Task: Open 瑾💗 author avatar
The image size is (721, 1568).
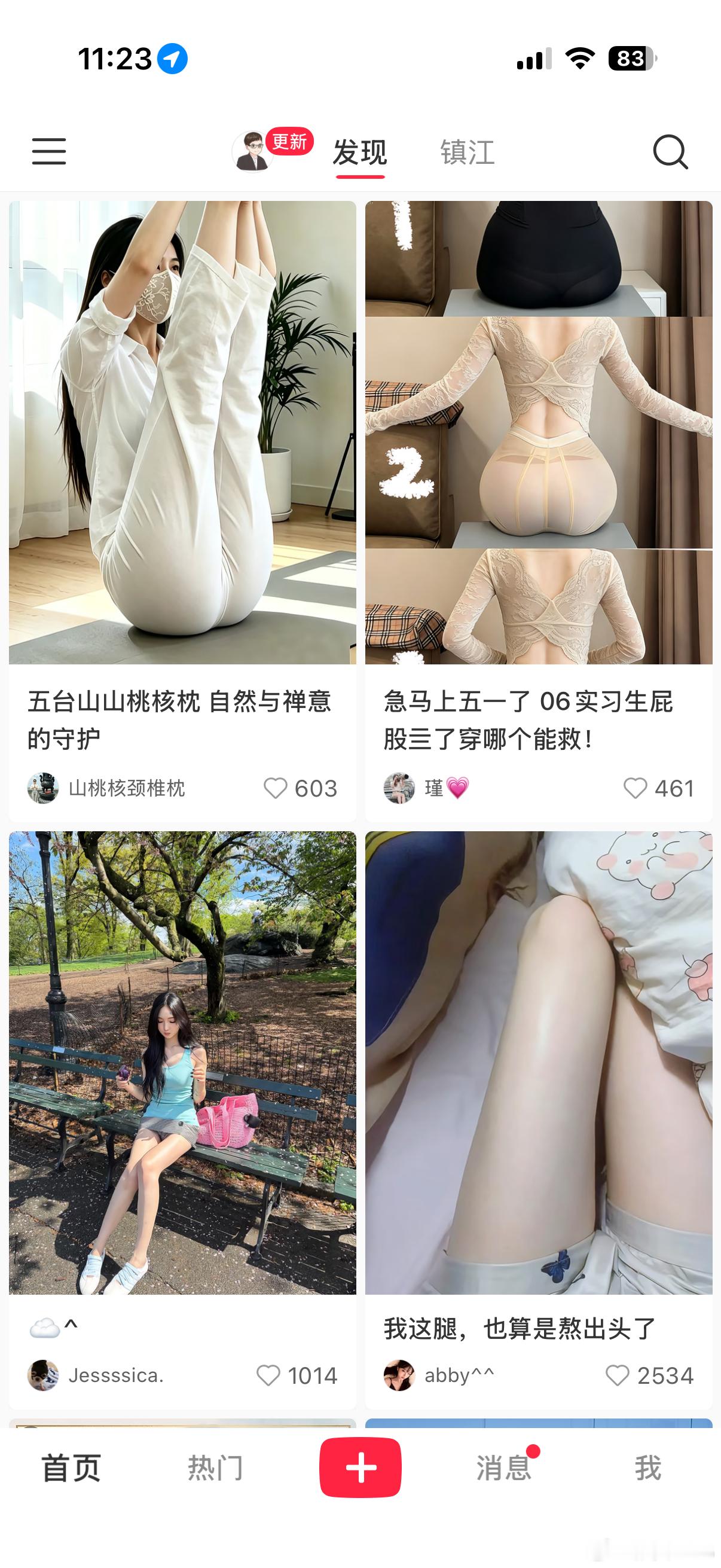Action: click(399, 788)
